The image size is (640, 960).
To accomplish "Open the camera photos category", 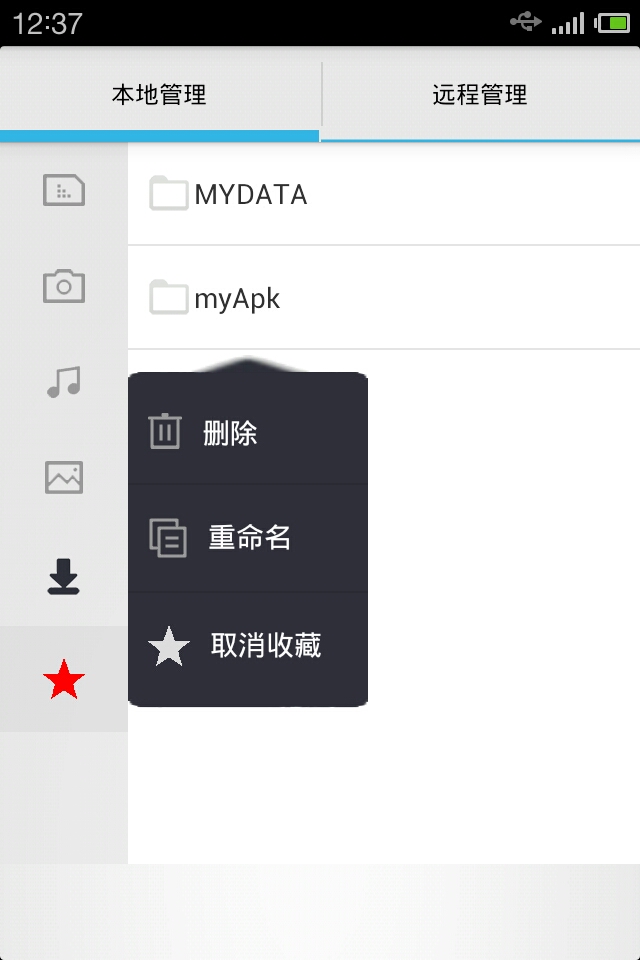I will (64, 286).
